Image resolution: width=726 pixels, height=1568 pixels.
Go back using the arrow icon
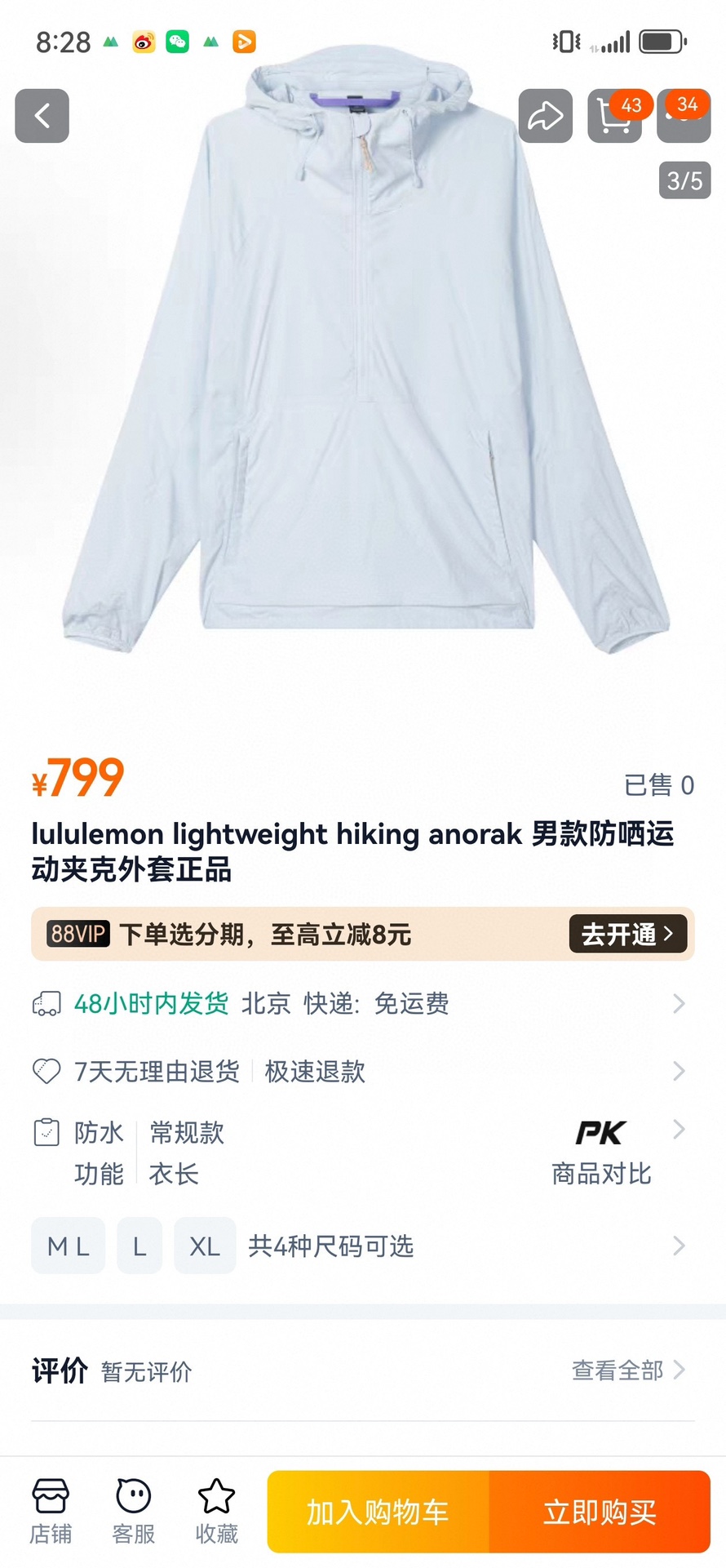tap(42, 116)
